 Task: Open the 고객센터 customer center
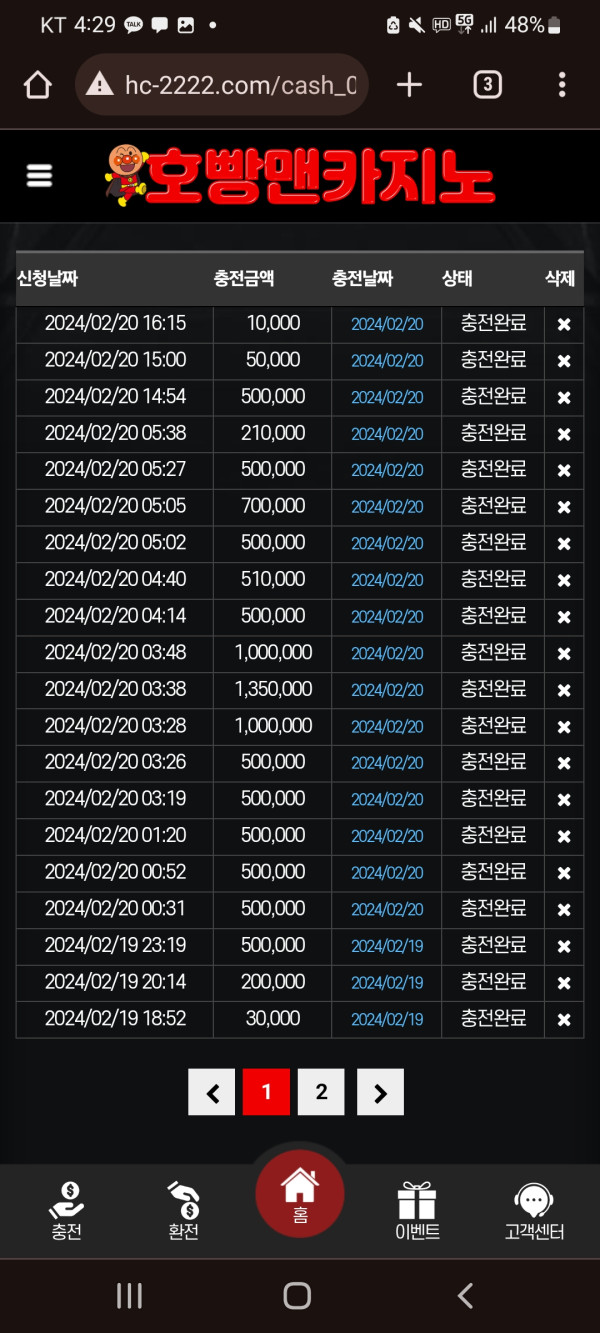[534, 1210]
